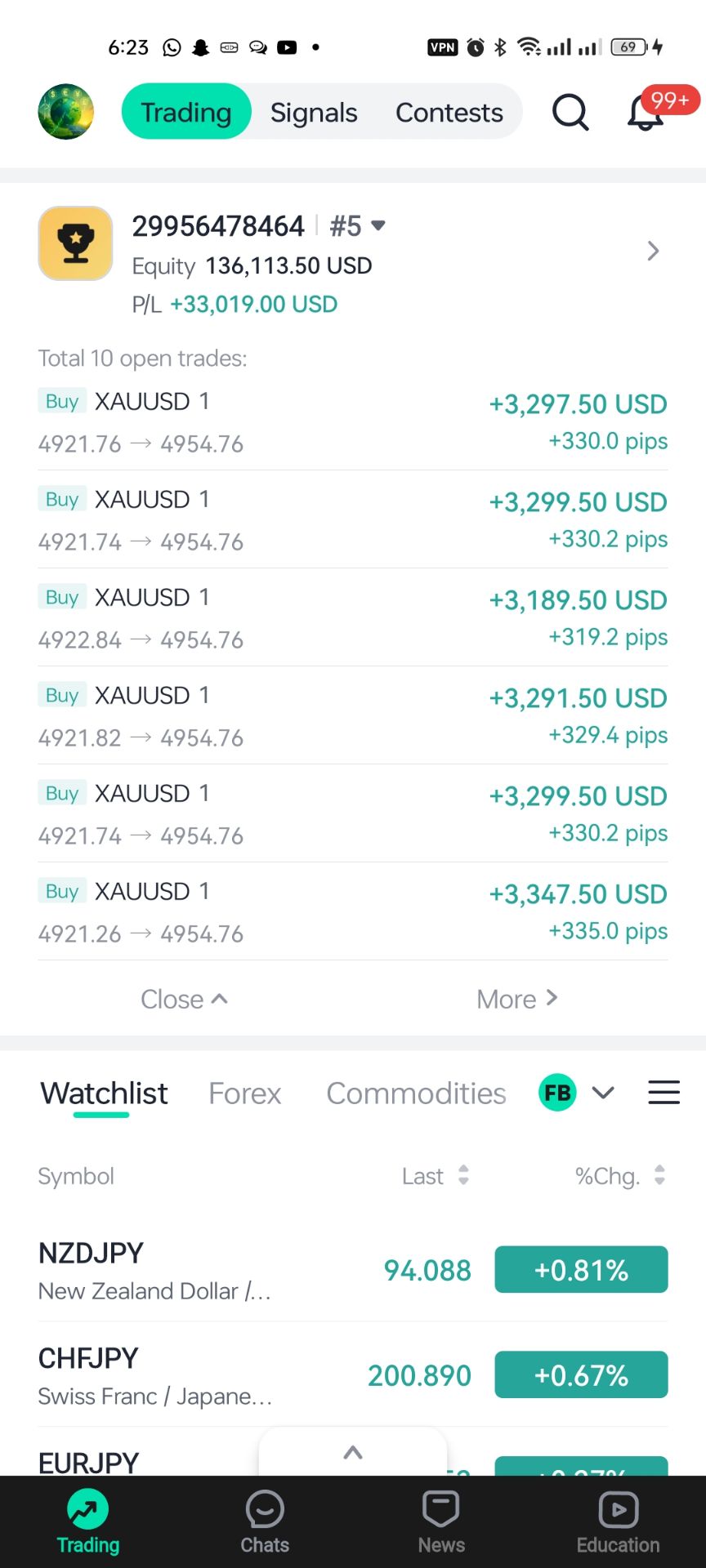706x1568 pixels.
Task: View More open trades
Action: pos(516,999)
